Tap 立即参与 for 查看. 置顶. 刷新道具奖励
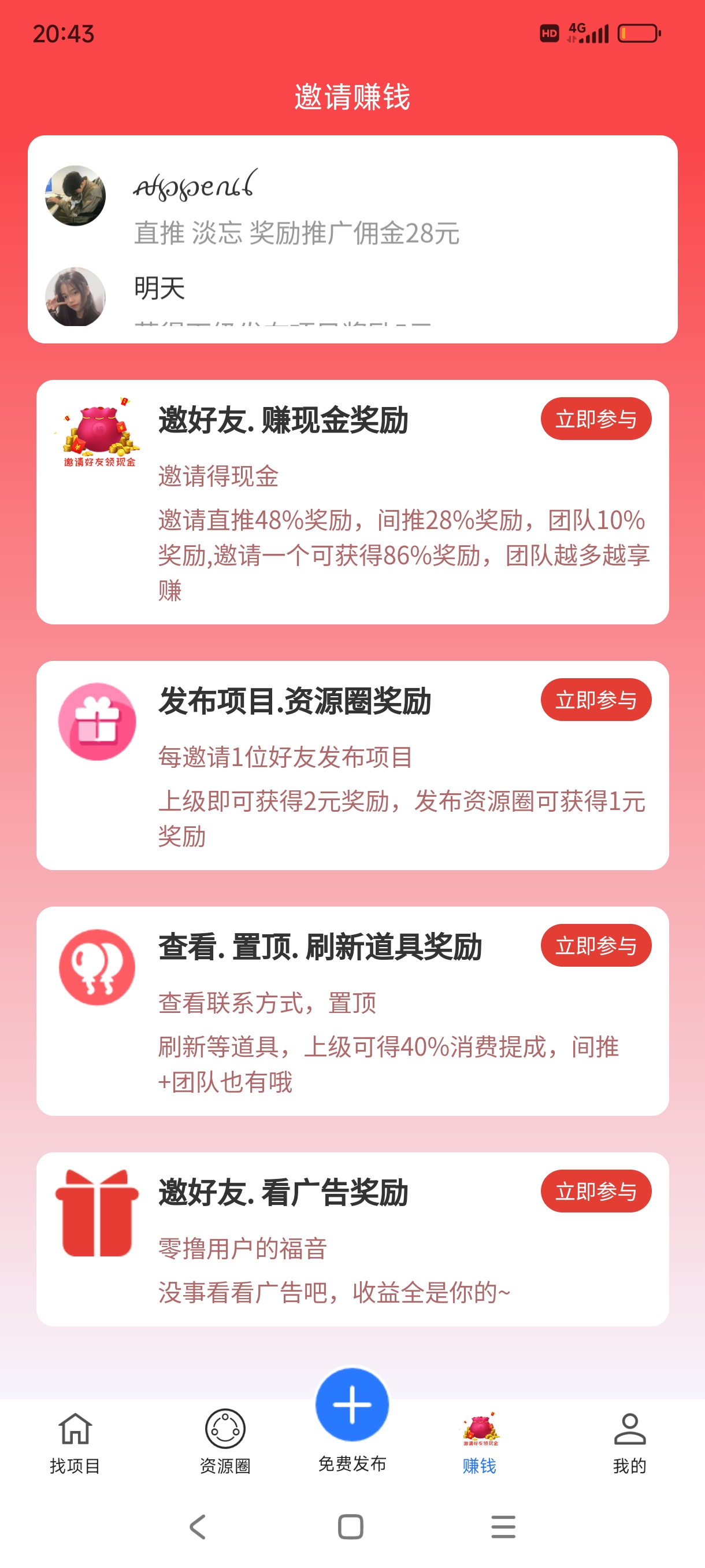Viewport: 705px width, 1568px height. point(596,945)
